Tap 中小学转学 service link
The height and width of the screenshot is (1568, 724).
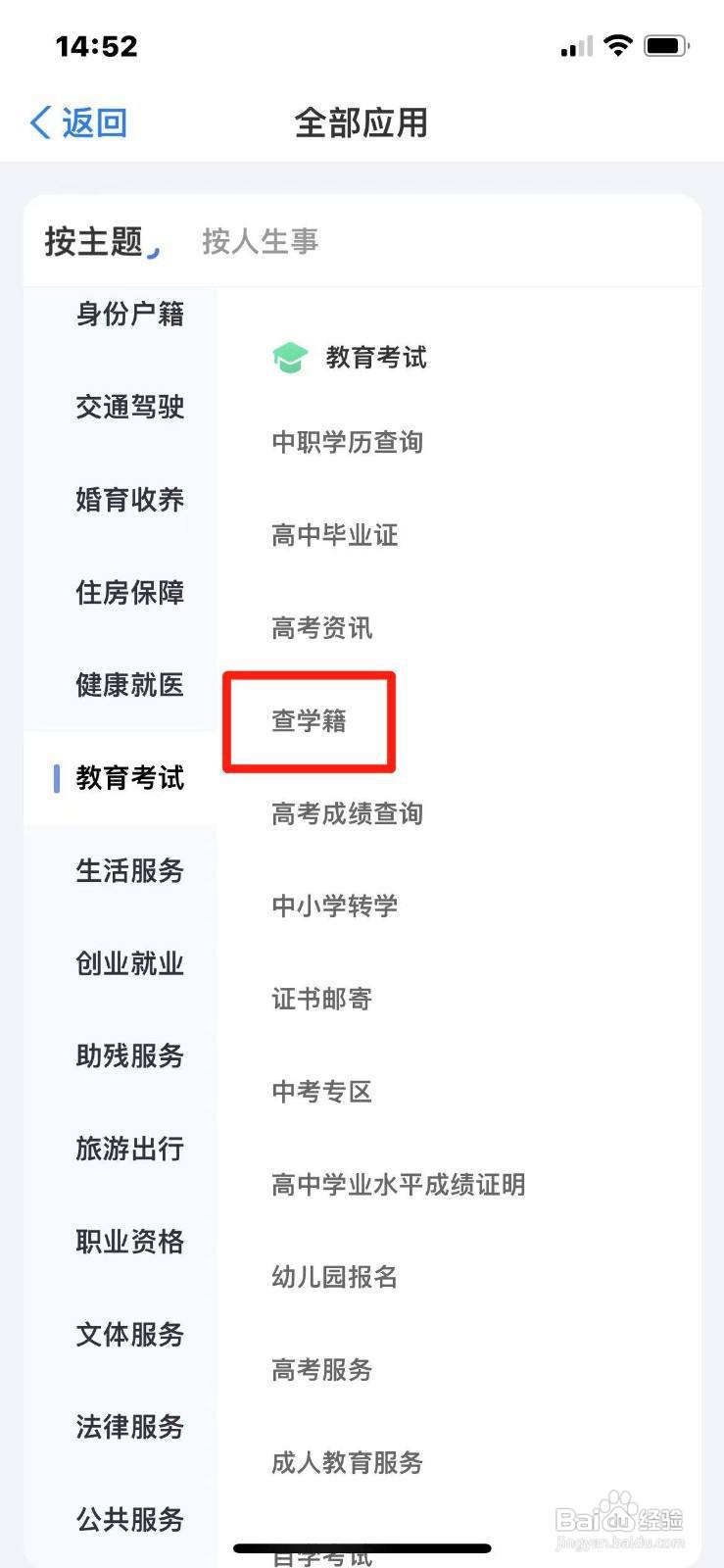pyautogui.click(x=334, y=906)
